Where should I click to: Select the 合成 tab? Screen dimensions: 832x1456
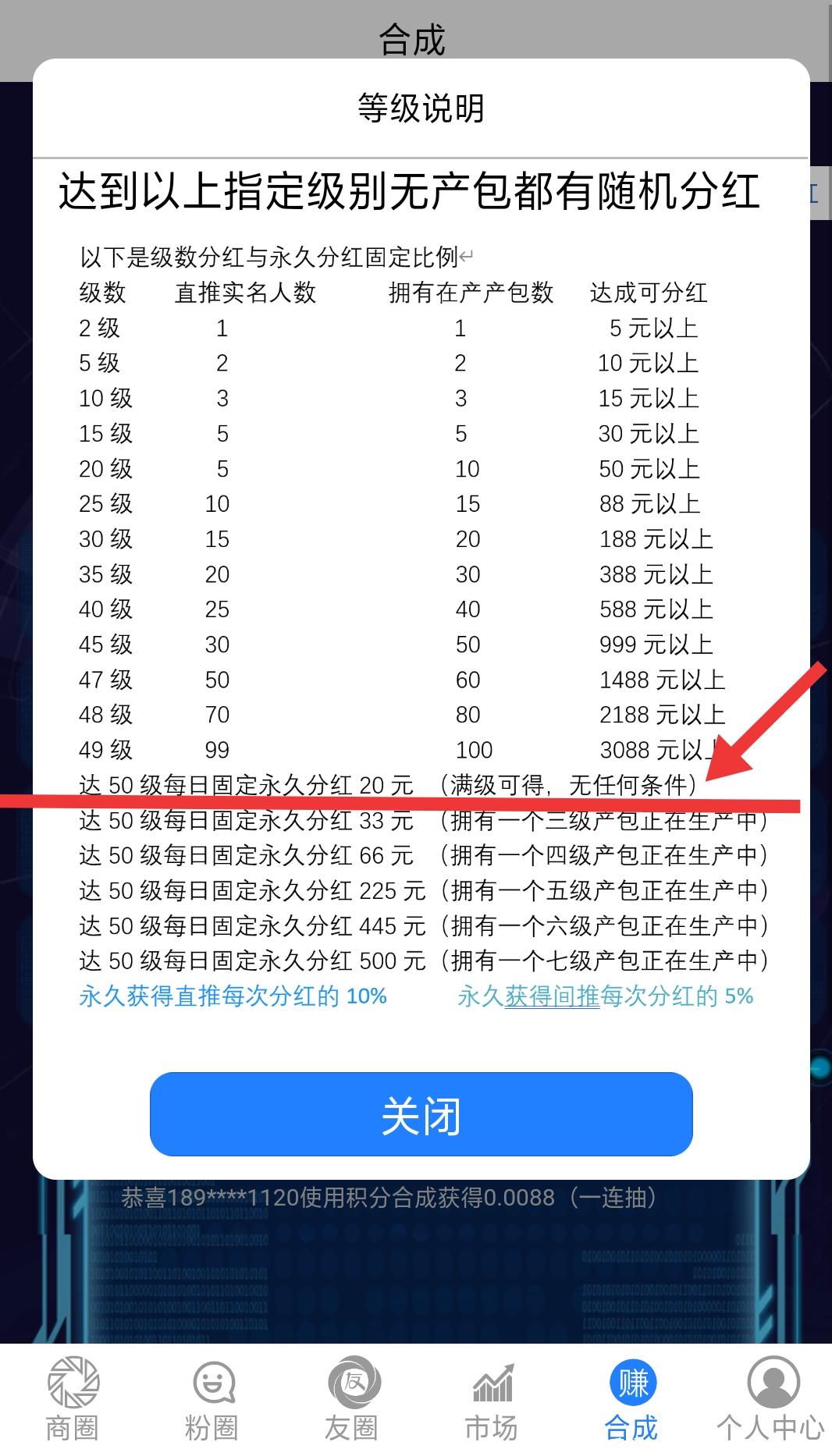pos(631,1398)
